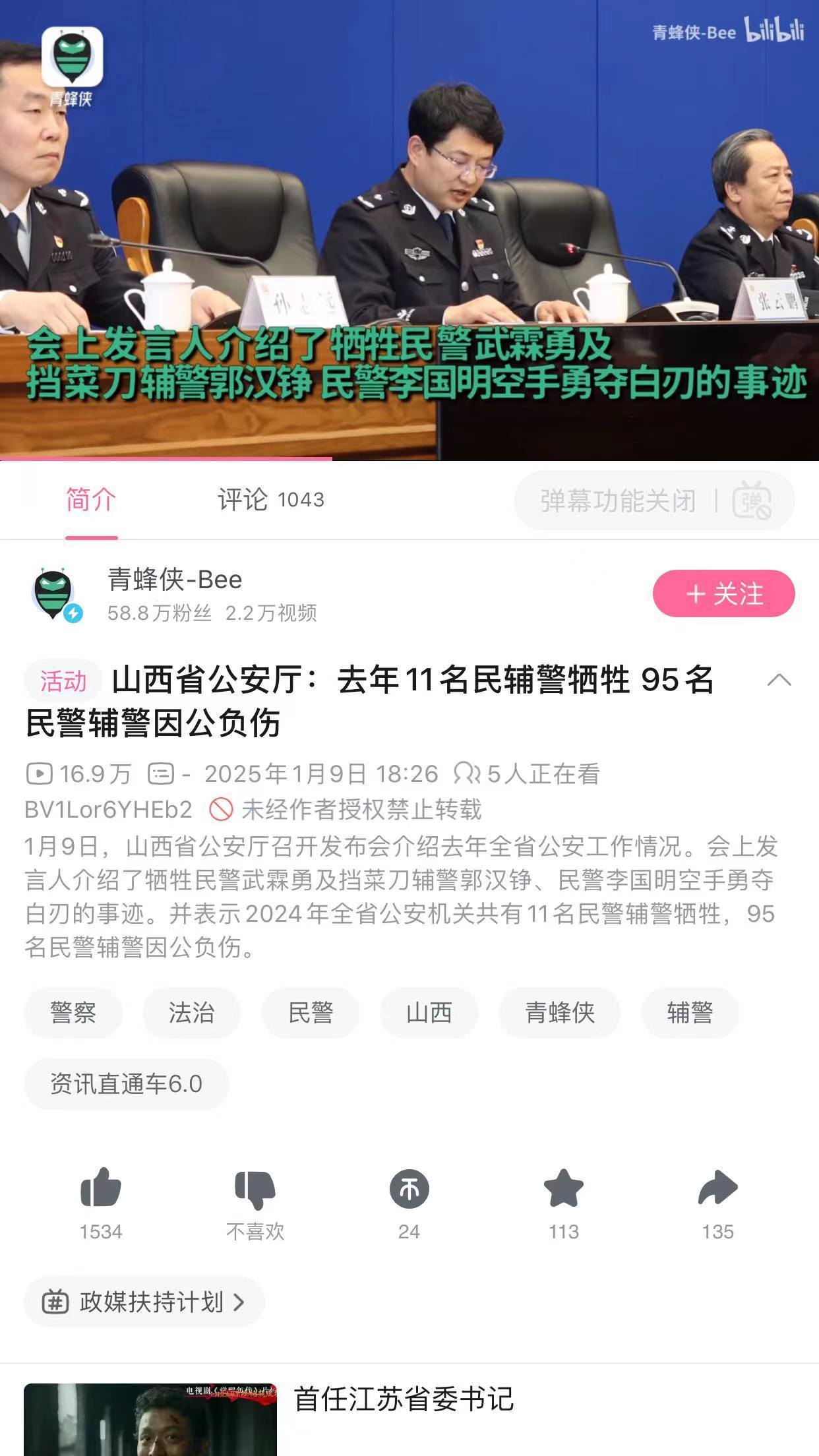The width and height of the screenshot is (819, 1456).
Task: Open the 辅警 tag
Action: point(690,1012)
